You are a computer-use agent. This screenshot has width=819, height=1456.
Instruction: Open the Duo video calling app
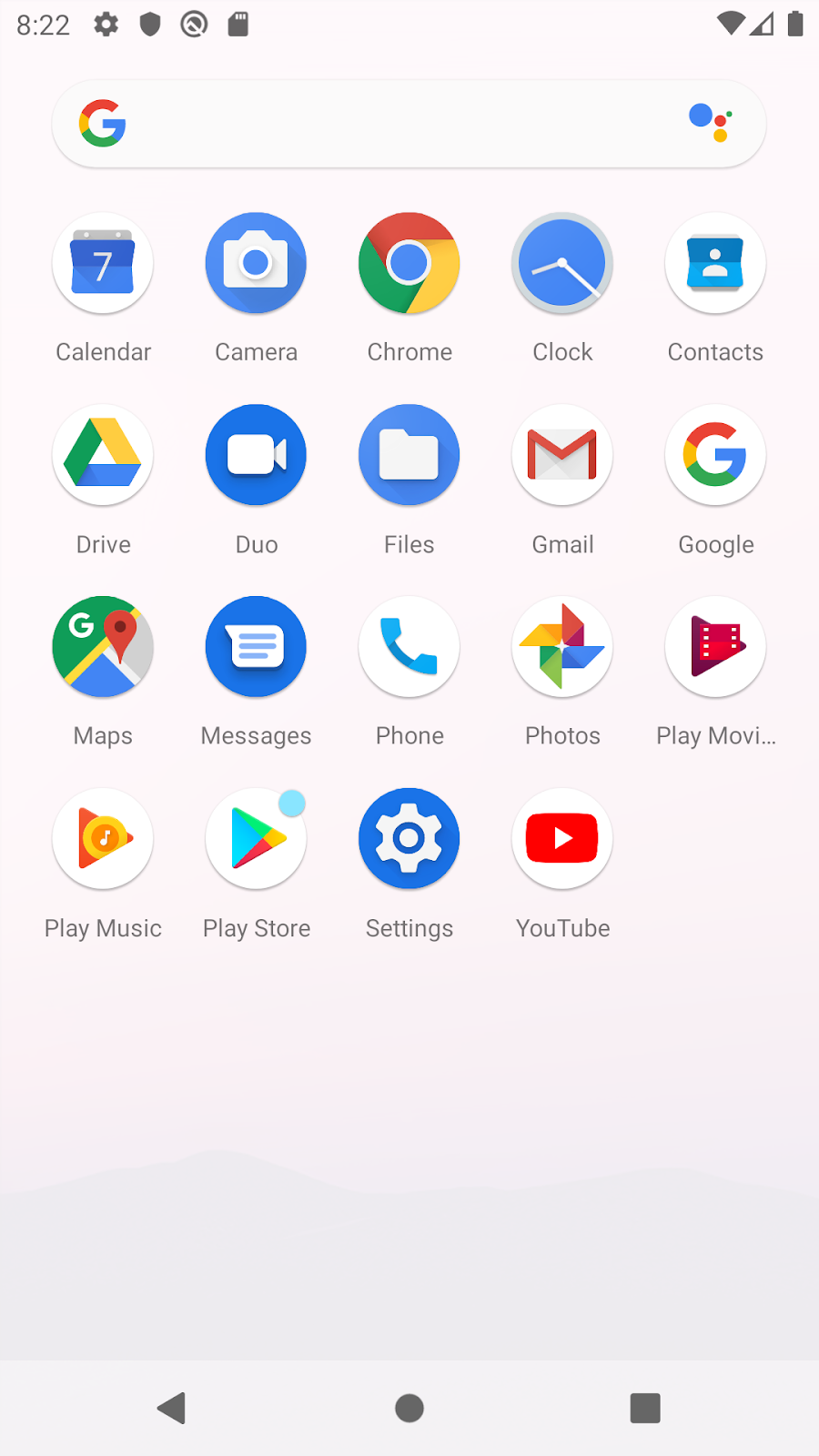click(x=256, y=455)
